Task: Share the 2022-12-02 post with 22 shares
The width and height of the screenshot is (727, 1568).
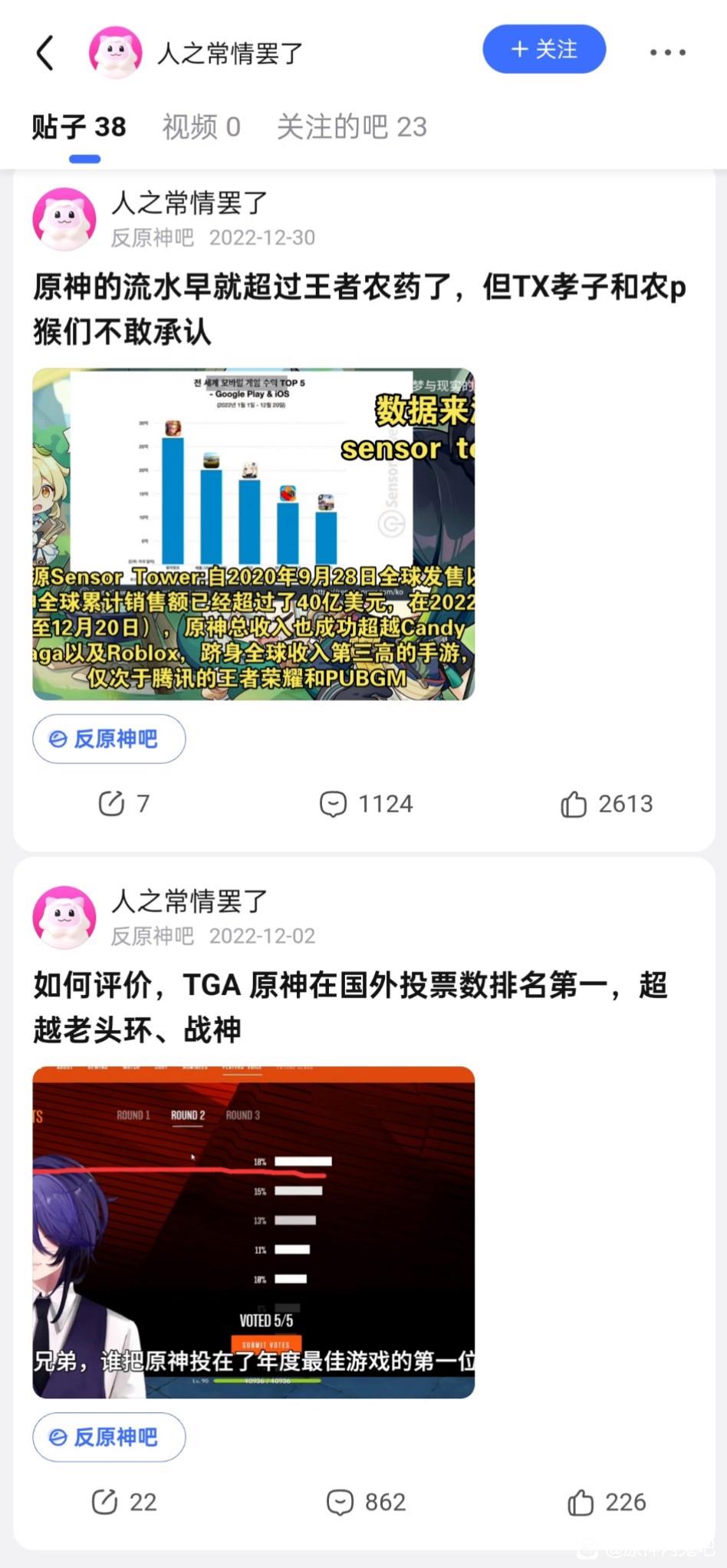Action: click(x=123, y=1501)
